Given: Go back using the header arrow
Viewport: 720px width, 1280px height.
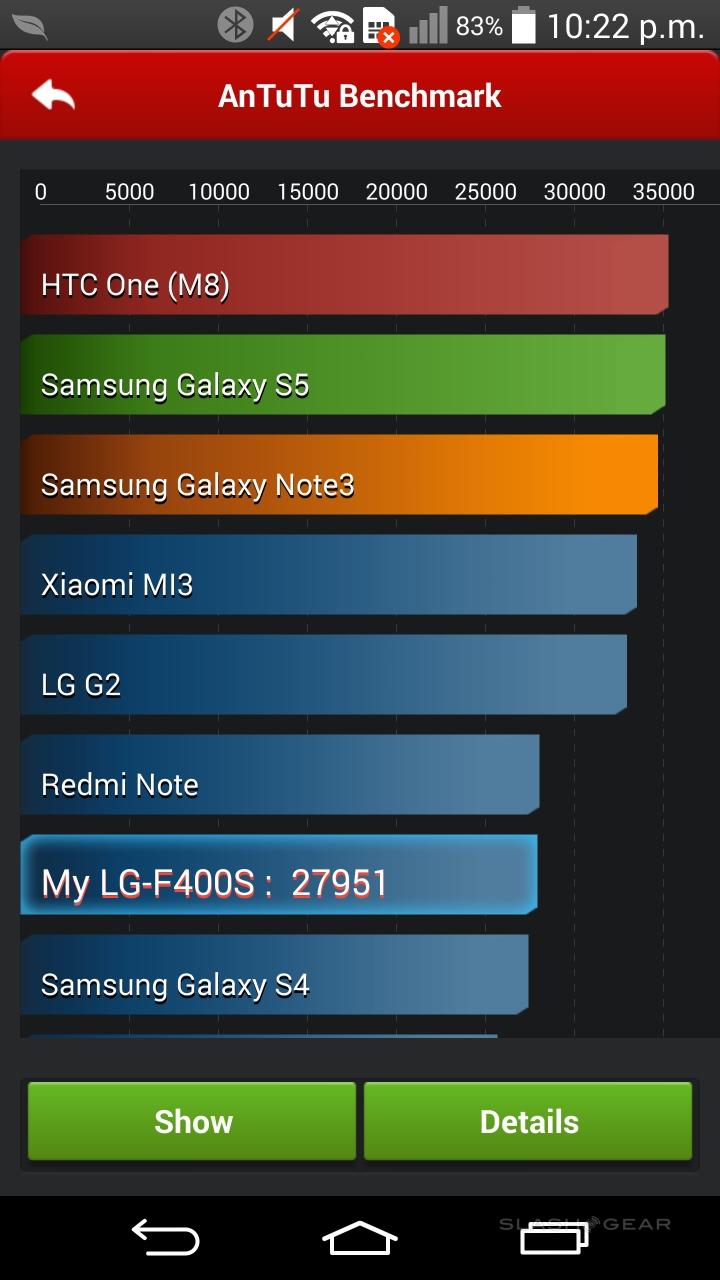Looking at the screenshot, I should [x=53, y=96].
